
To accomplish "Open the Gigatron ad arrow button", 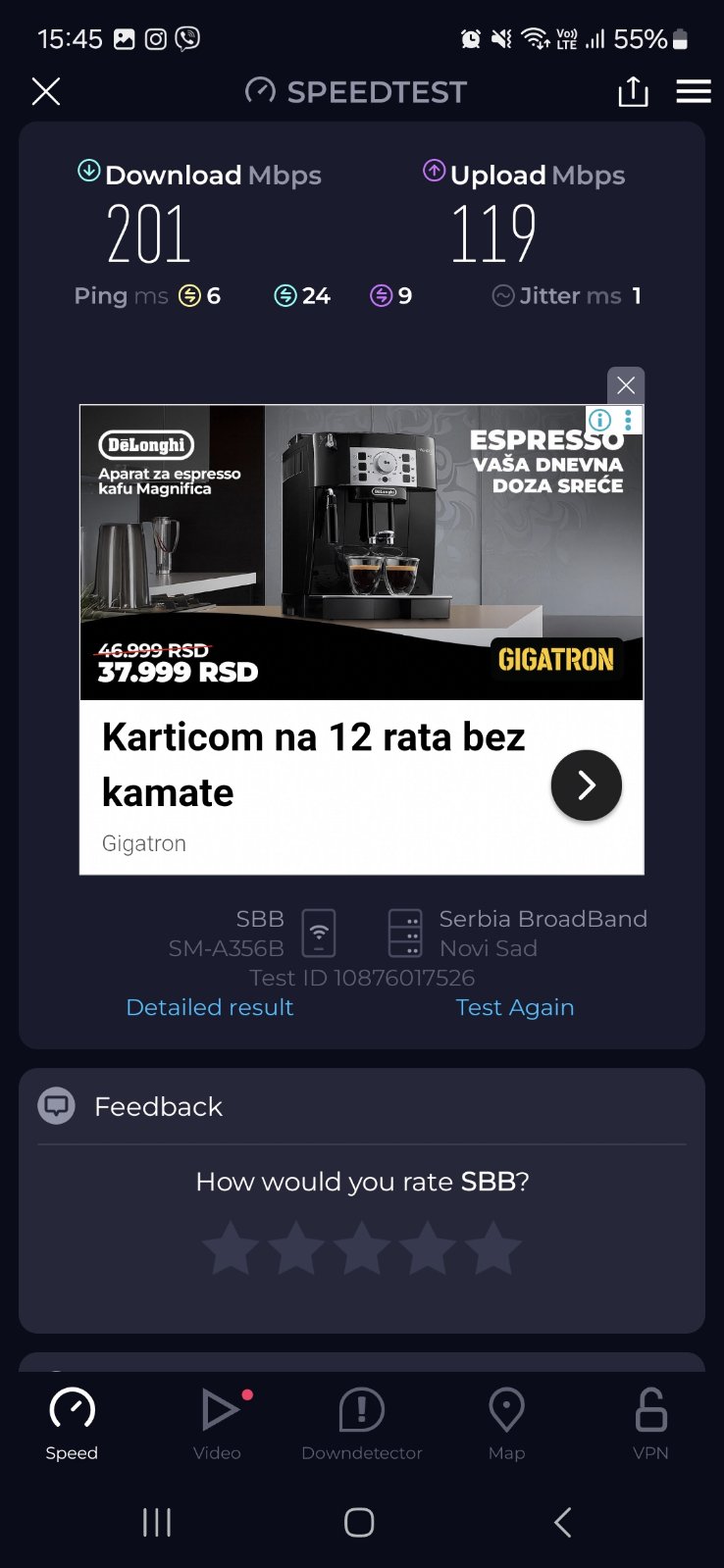I will coord(586,784).
